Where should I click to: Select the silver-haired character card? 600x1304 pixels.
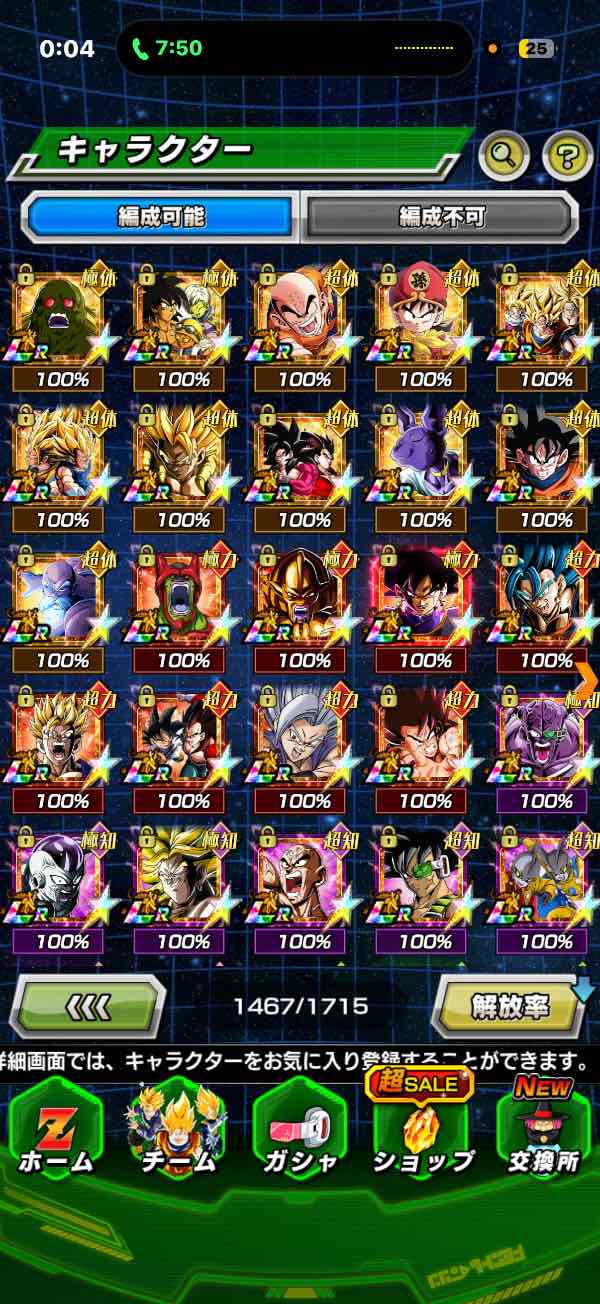coord(304,745)
